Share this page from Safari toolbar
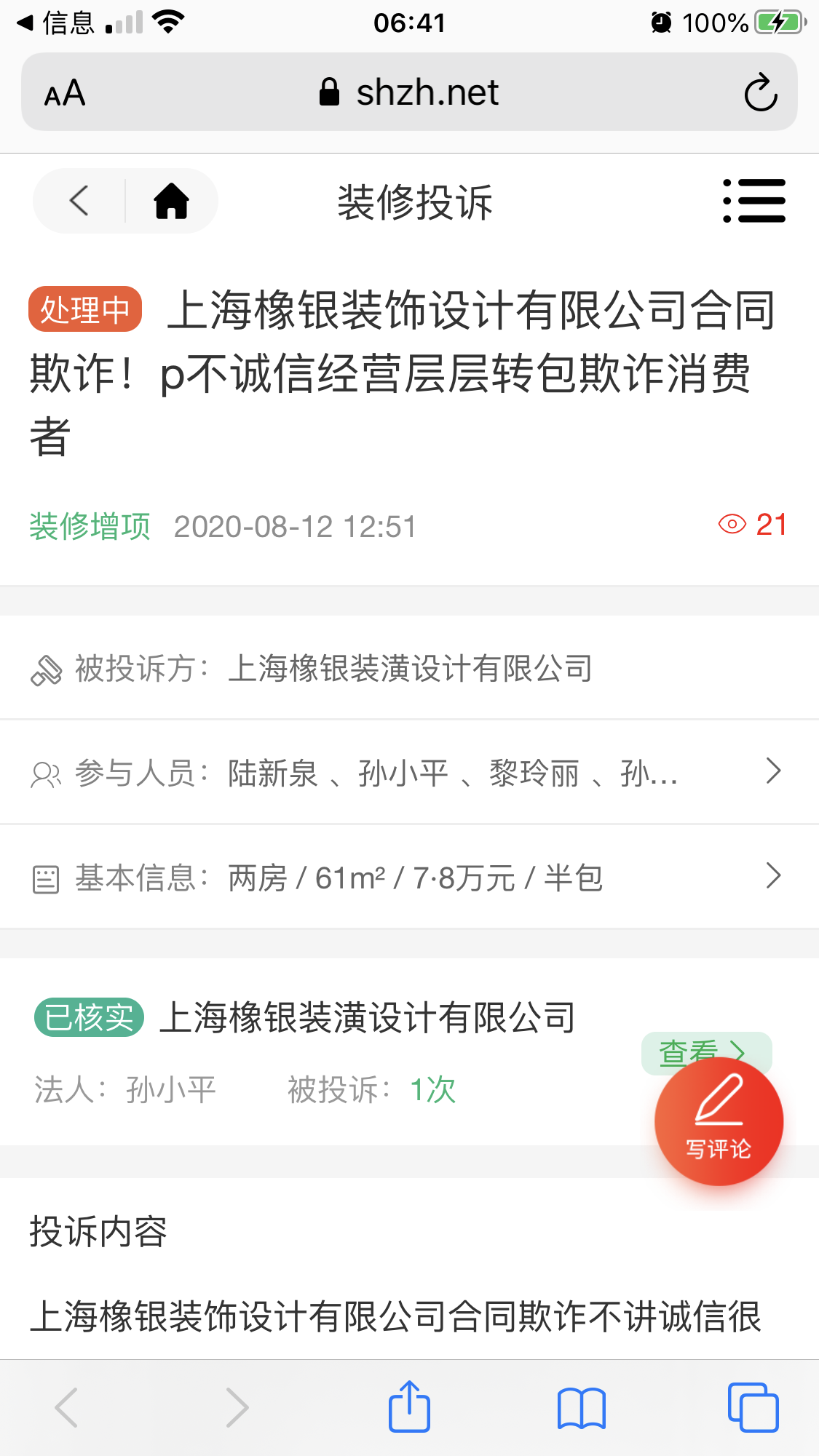Viewport: 819px width, 1456px height. coord(409,1407)
